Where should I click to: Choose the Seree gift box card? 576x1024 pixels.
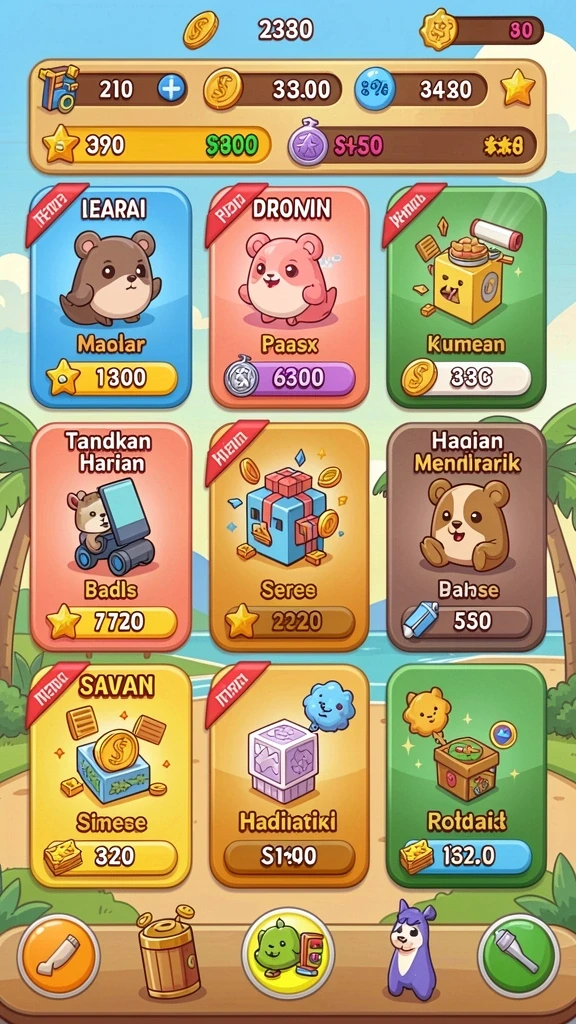(x=289, y=537)
